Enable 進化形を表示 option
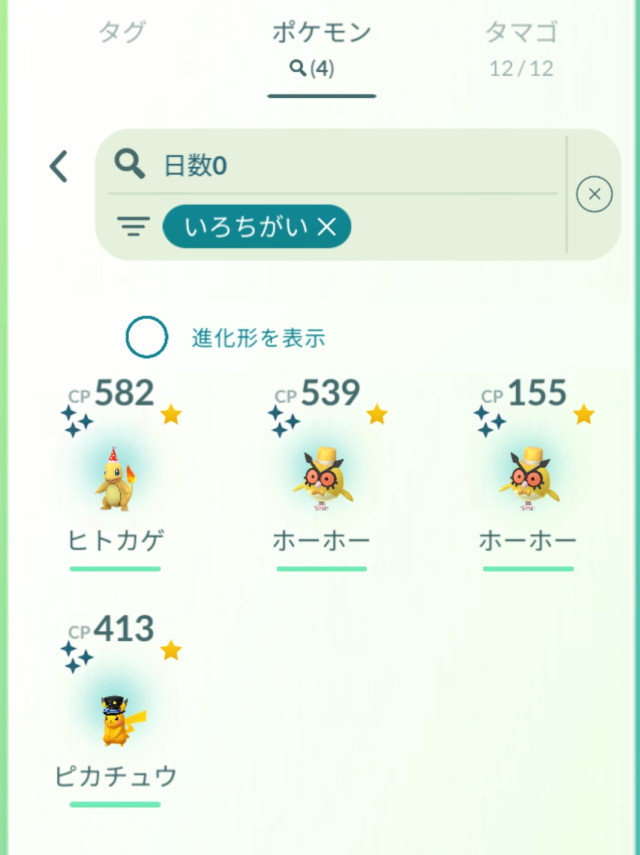Screen dimensions: 640x855 tap(147, 338)
